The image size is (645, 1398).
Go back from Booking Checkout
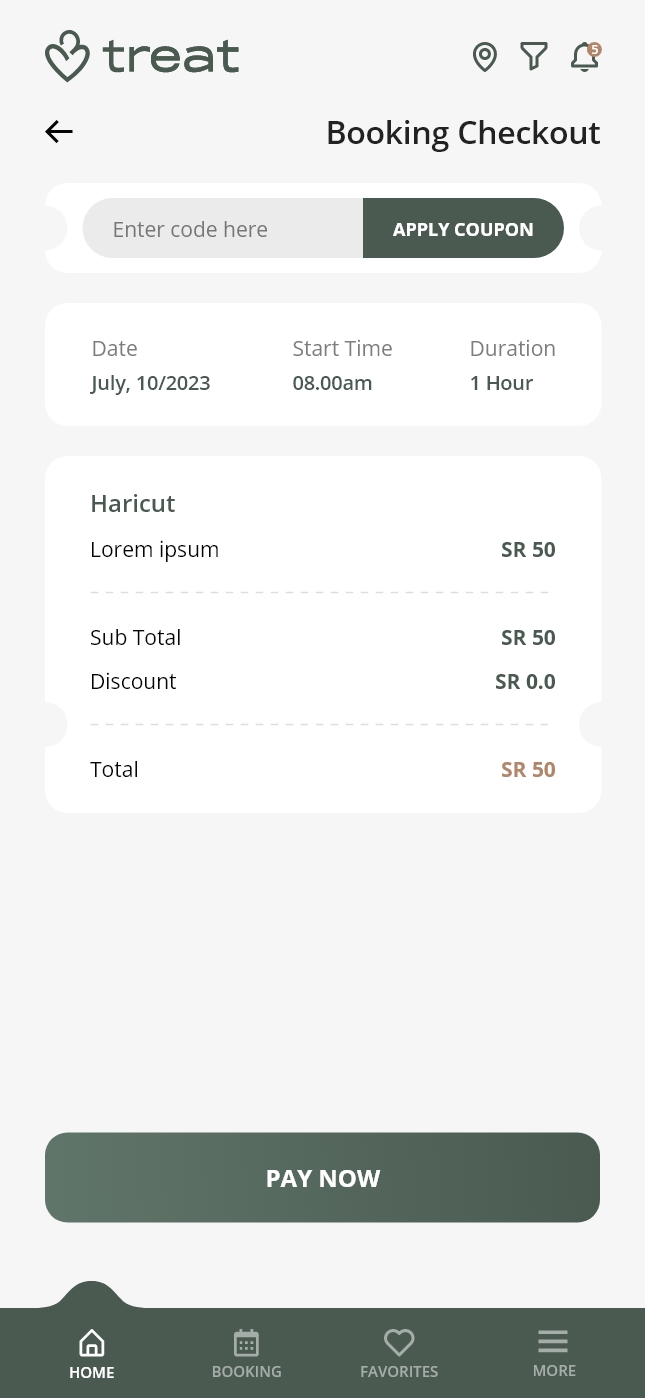pyautogui.click(x=59, y=132)
